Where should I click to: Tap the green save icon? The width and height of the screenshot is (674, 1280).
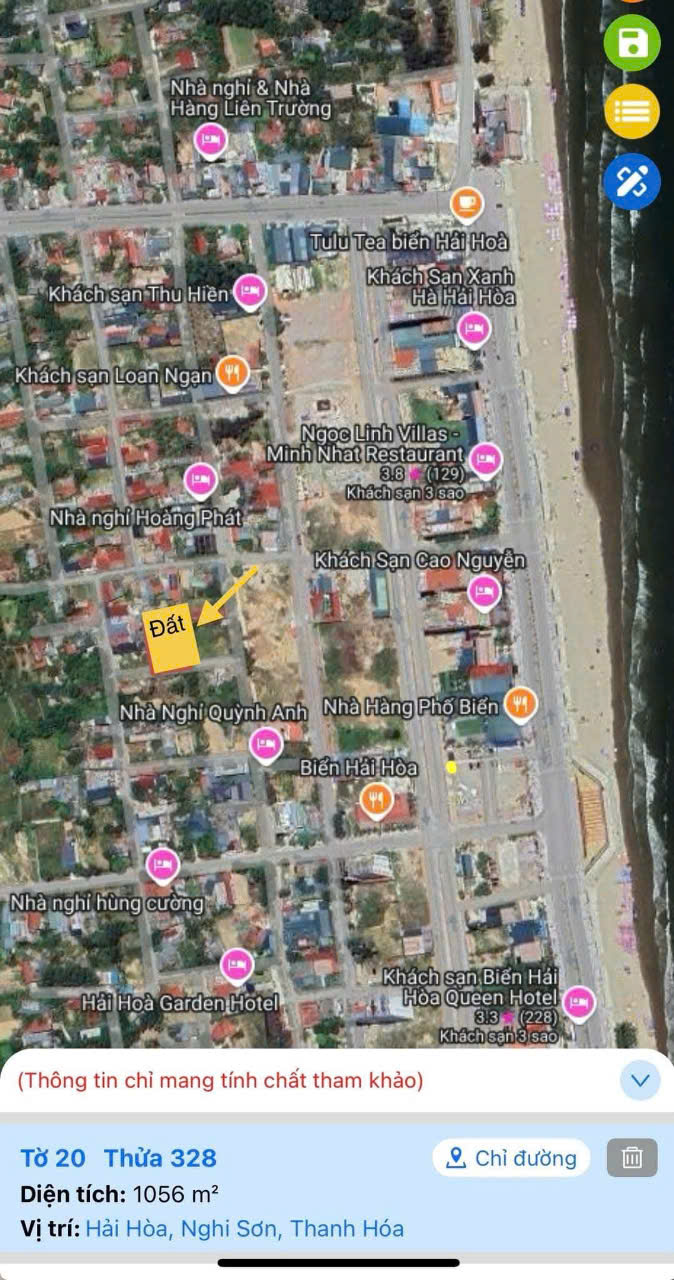coord(632,44)
